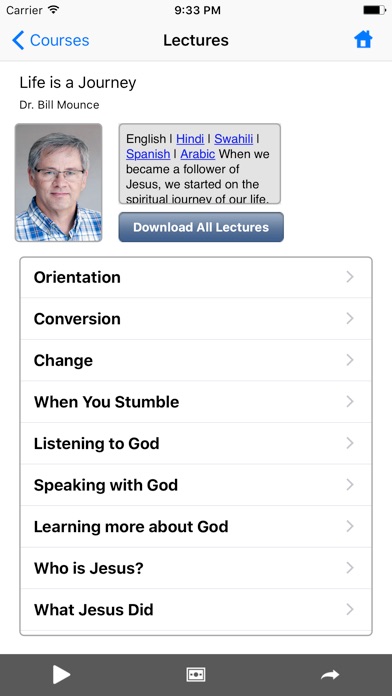Open the Who is Jesus? lecture
Image resolution: width=392 pixels, height=696 pixels.
click(196, 568)
